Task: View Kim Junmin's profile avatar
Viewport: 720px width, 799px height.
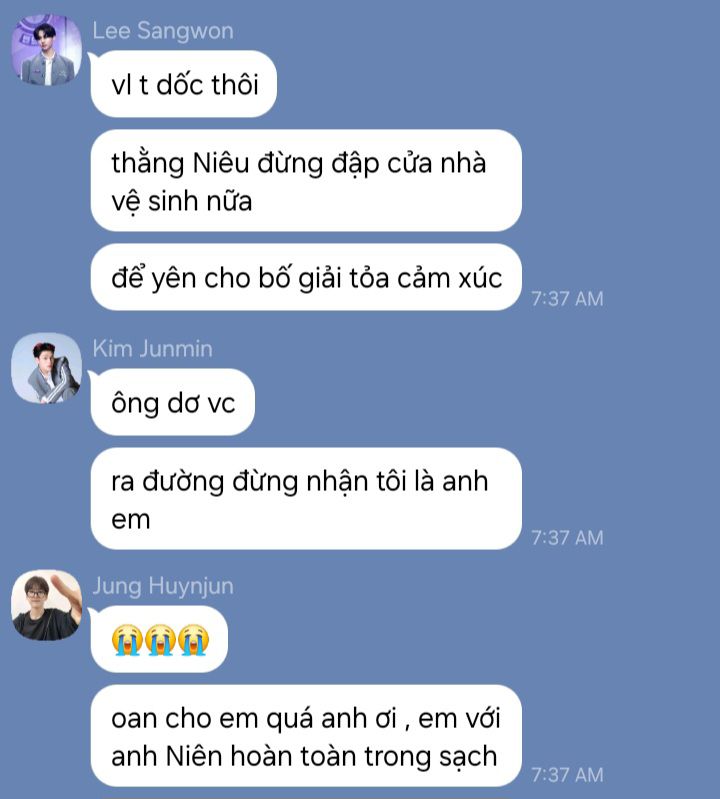Action: (46, 368)
